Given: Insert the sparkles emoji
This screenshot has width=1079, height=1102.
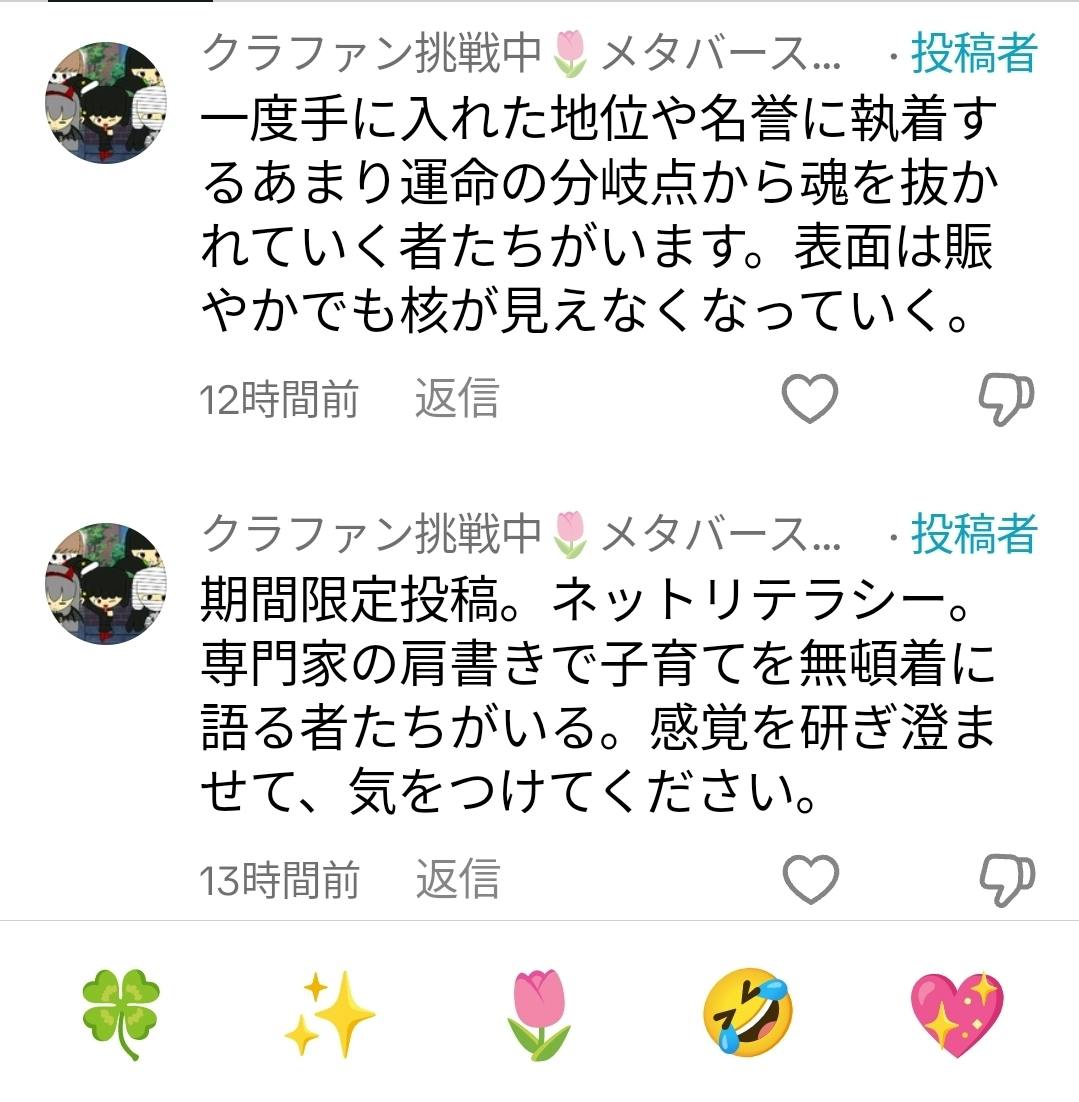Looking at the screenshot, I should click(330, 1013).
